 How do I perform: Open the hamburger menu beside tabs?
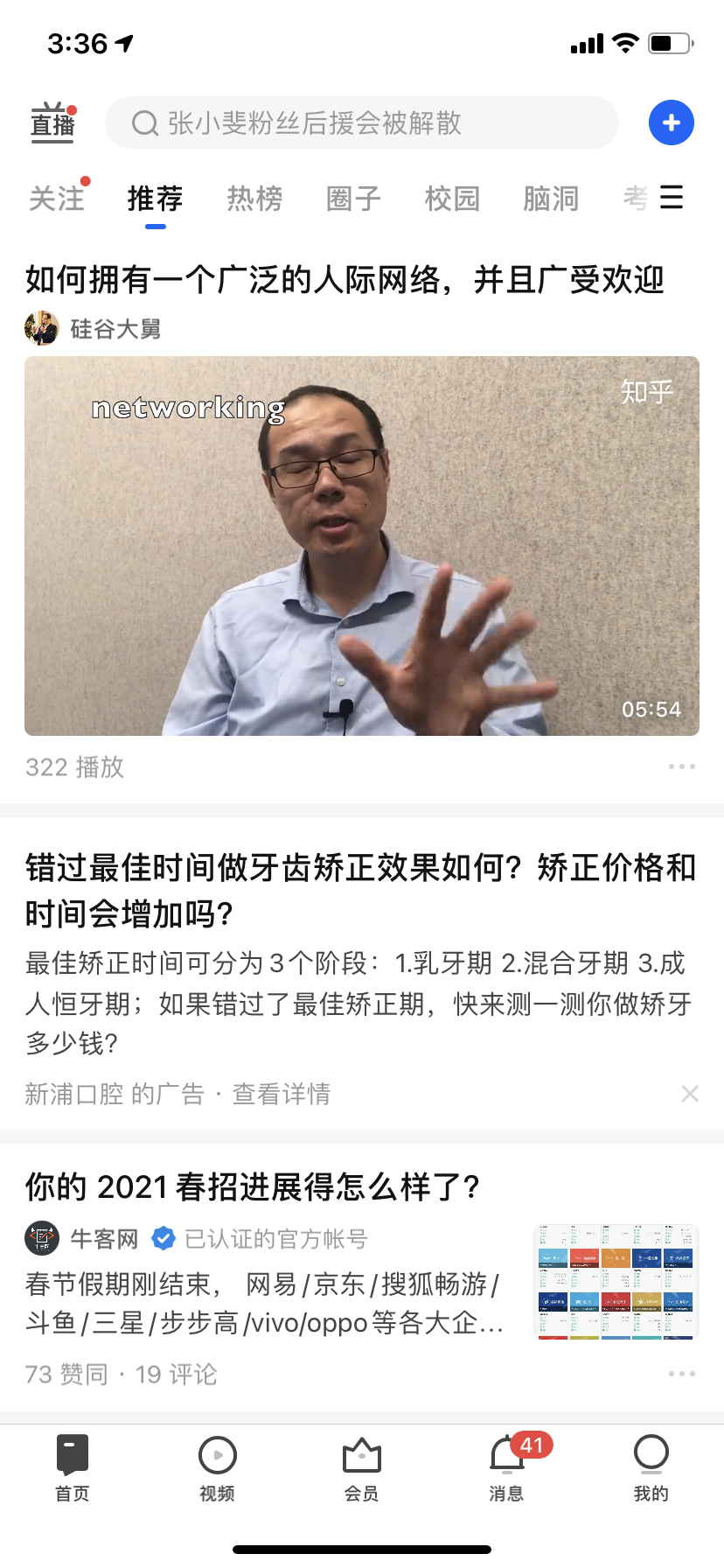pyautogui.click(x=672, y=198)
